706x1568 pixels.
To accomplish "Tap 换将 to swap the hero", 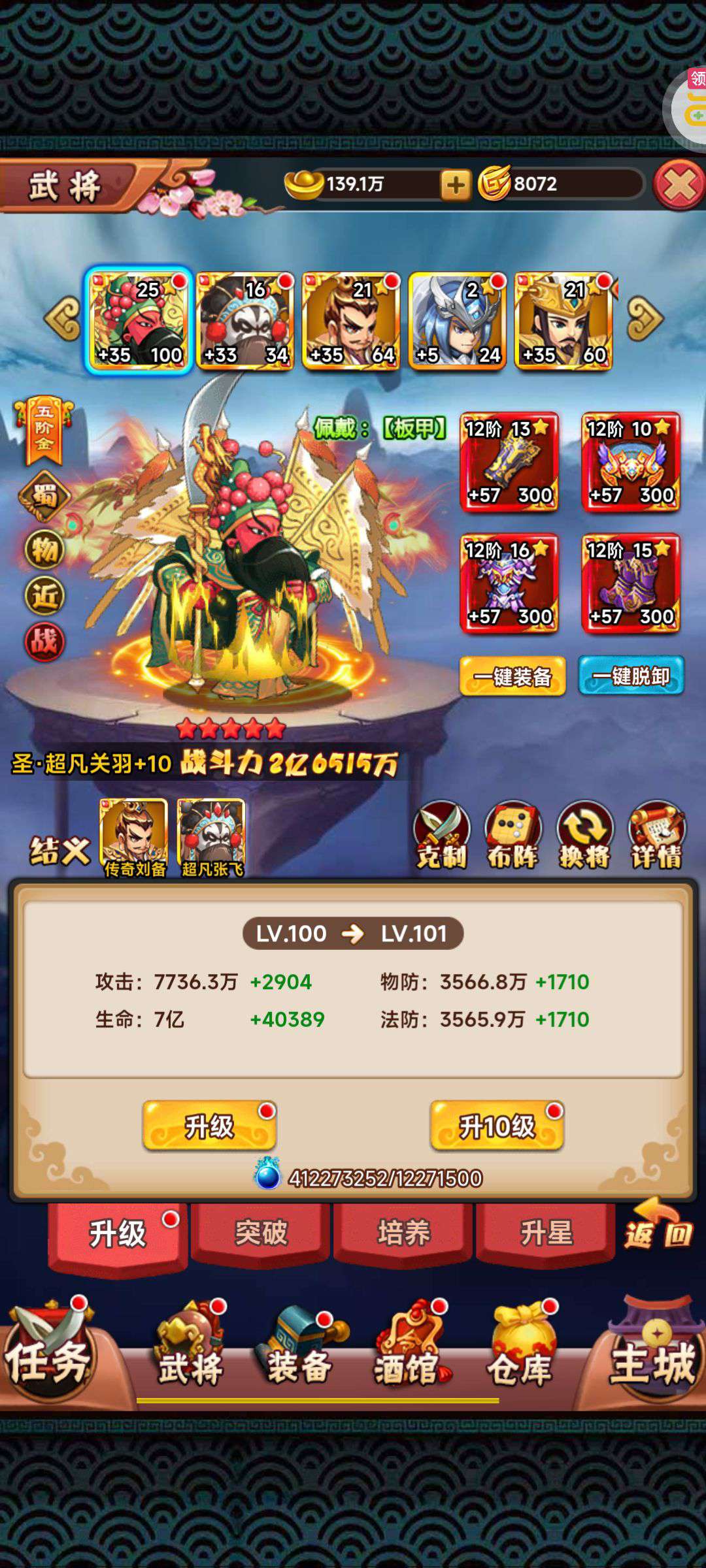I will tap(585, 836).
